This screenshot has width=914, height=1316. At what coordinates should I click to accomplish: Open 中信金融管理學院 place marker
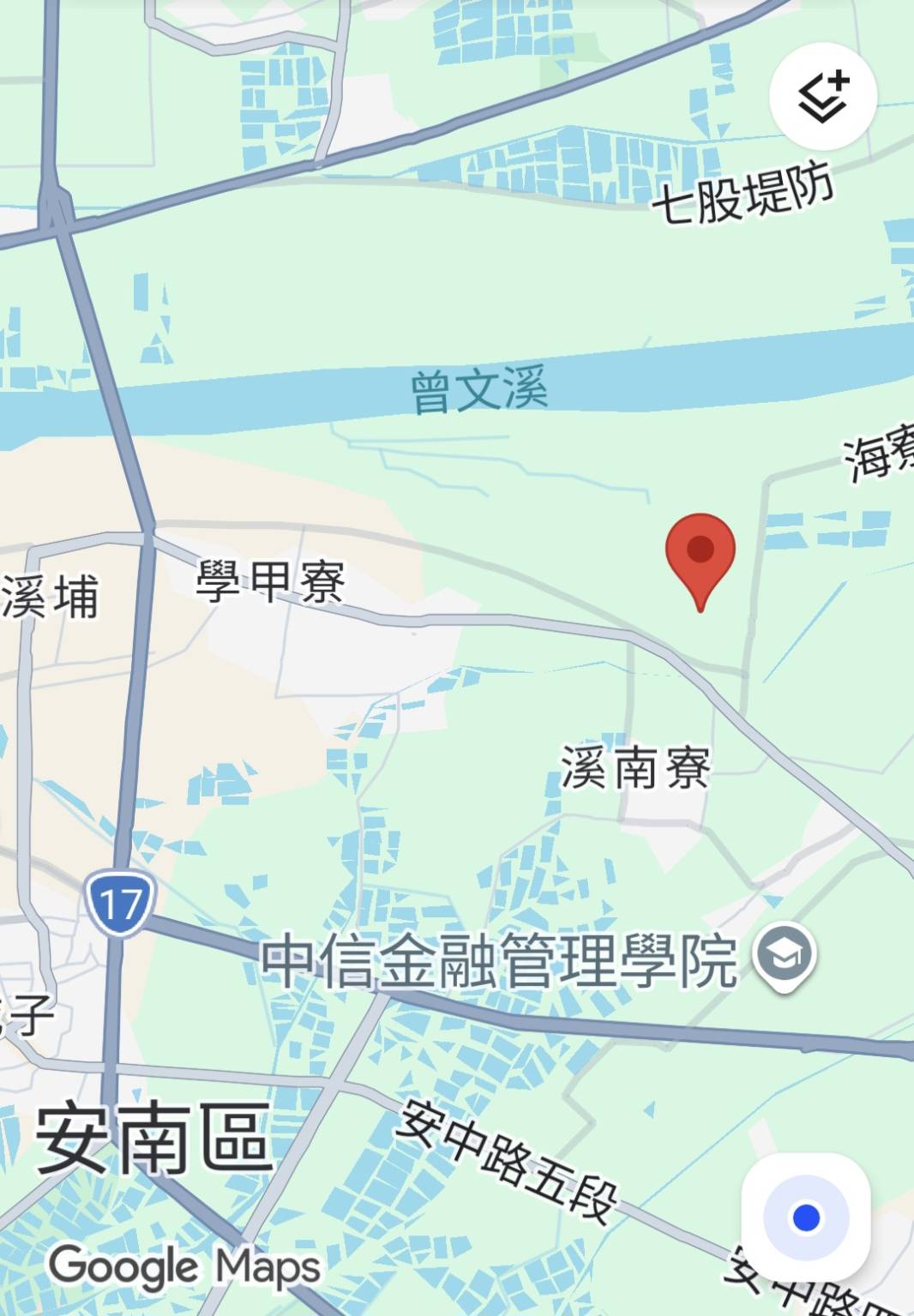coord(785,956)
